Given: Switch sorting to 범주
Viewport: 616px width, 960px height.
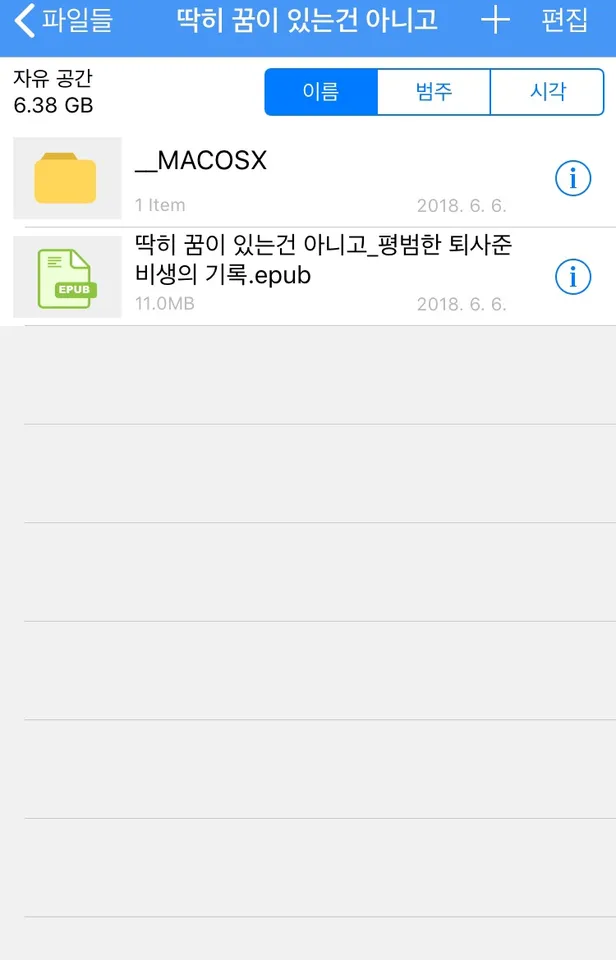Looking at the screenshot, I should click(x=434, y=93).
